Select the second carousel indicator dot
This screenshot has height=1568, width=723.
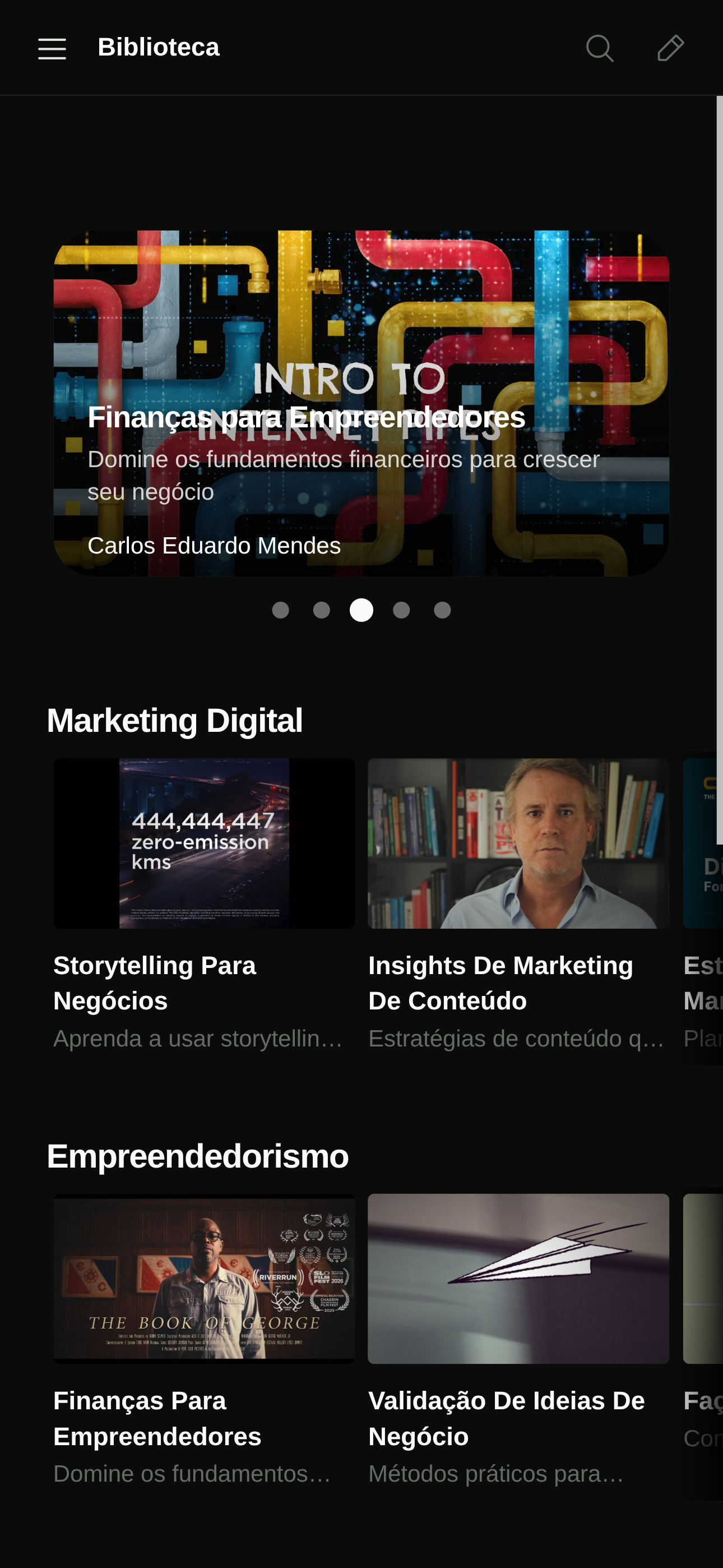click(321, 609)
